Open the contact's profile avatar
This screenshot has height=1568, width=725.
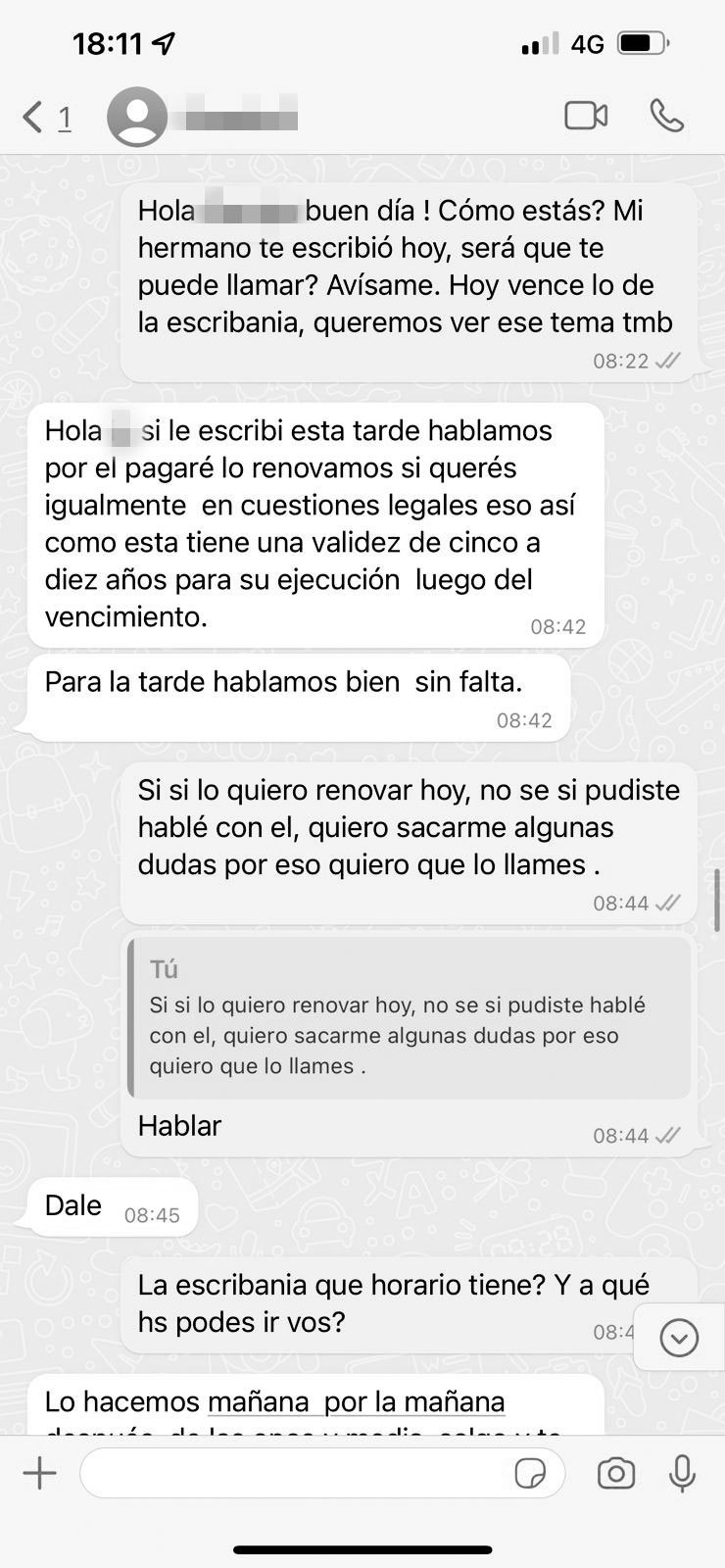coord(136,118)
